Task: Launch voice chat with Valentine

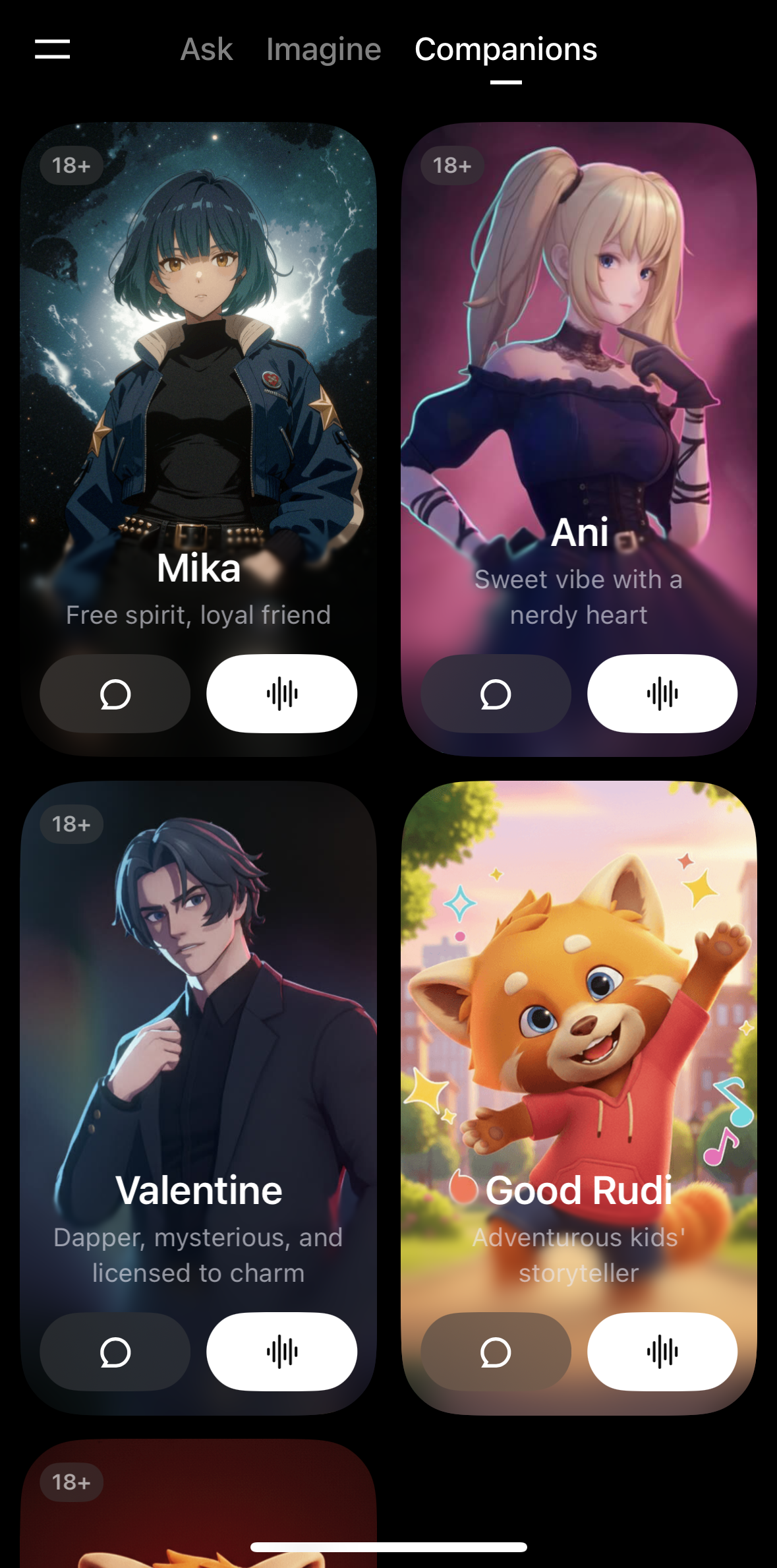Action: tap(282, 1352)
